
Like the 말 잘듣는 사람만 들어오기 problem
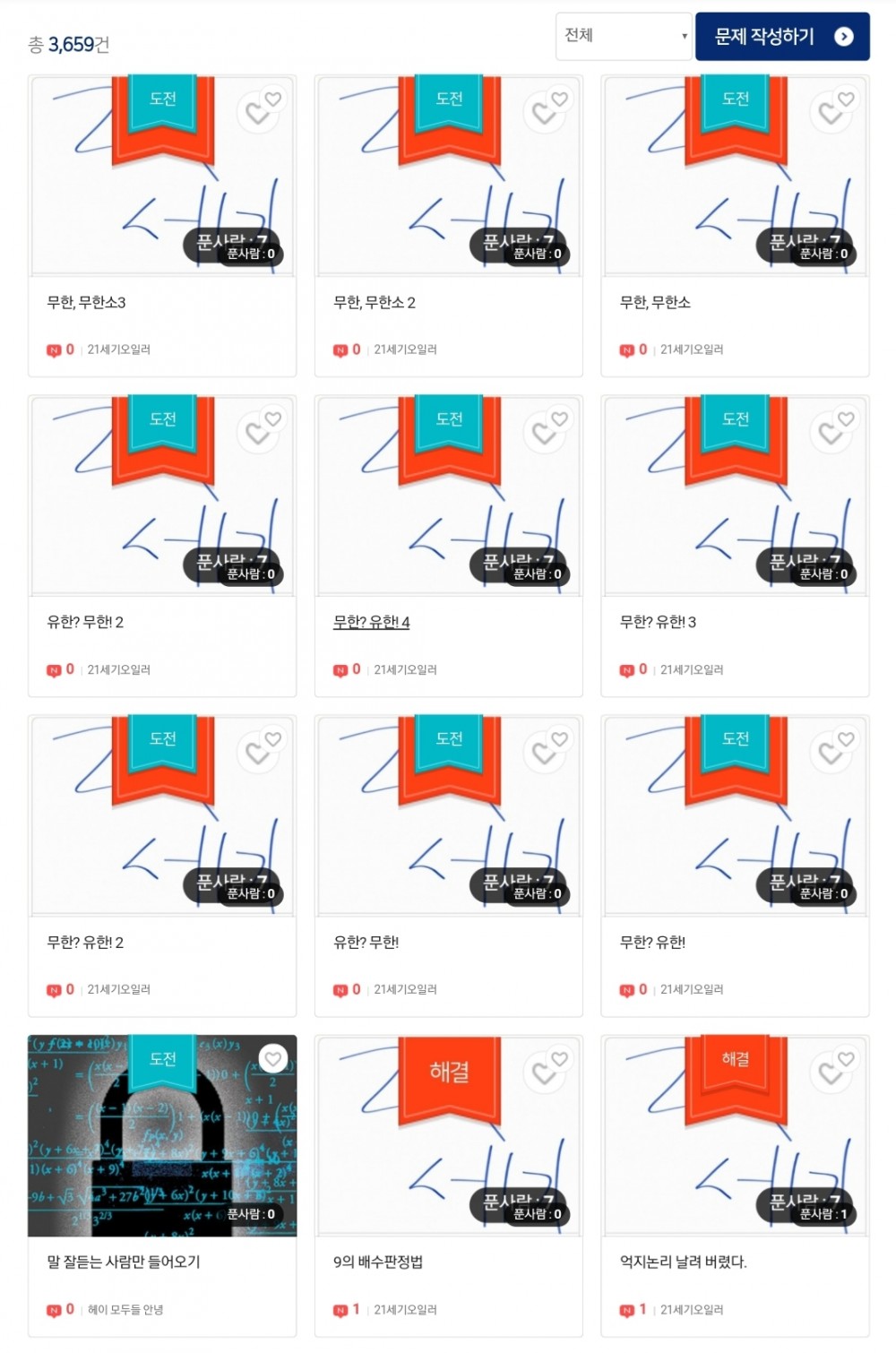click(272, 1059)
